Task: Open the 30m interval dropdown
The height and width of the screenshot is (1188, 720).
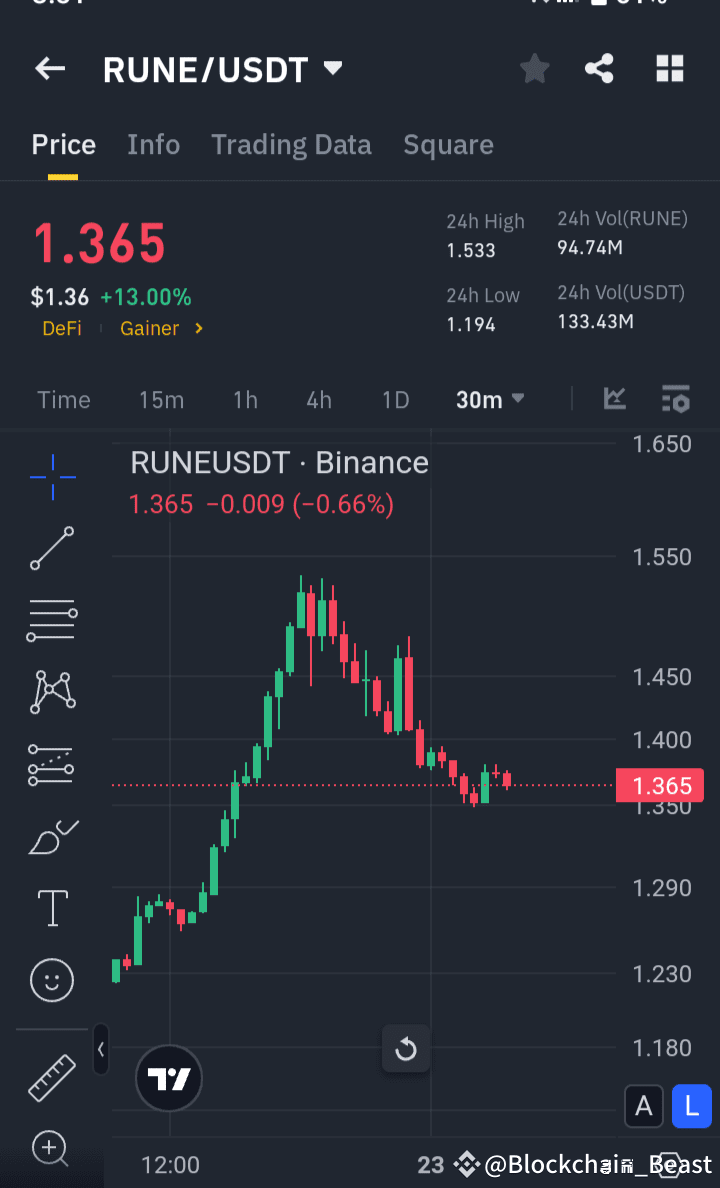Action: click(x=489, y=399)
